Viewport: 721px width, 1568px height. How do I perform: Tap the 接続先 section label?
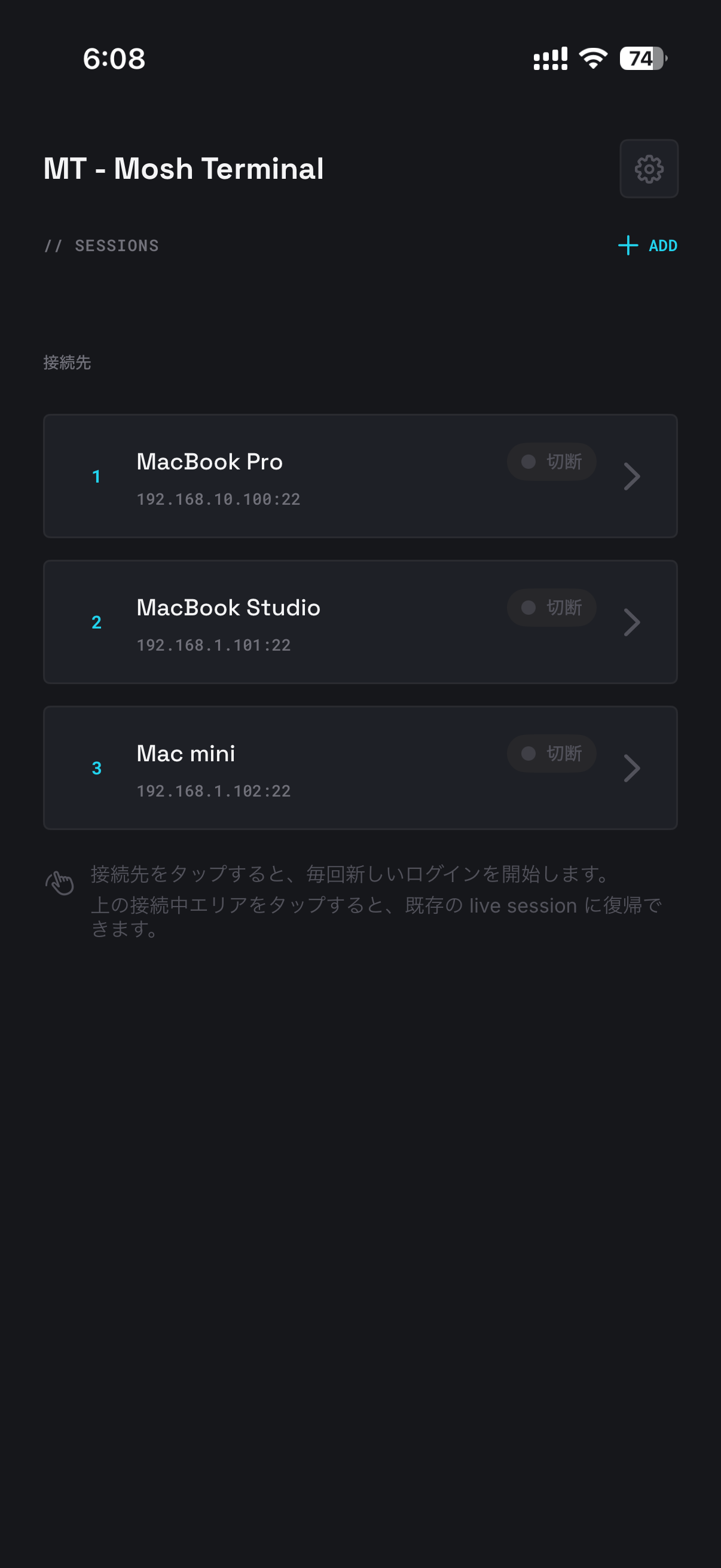pyautogui.click(x=66, y=363)
